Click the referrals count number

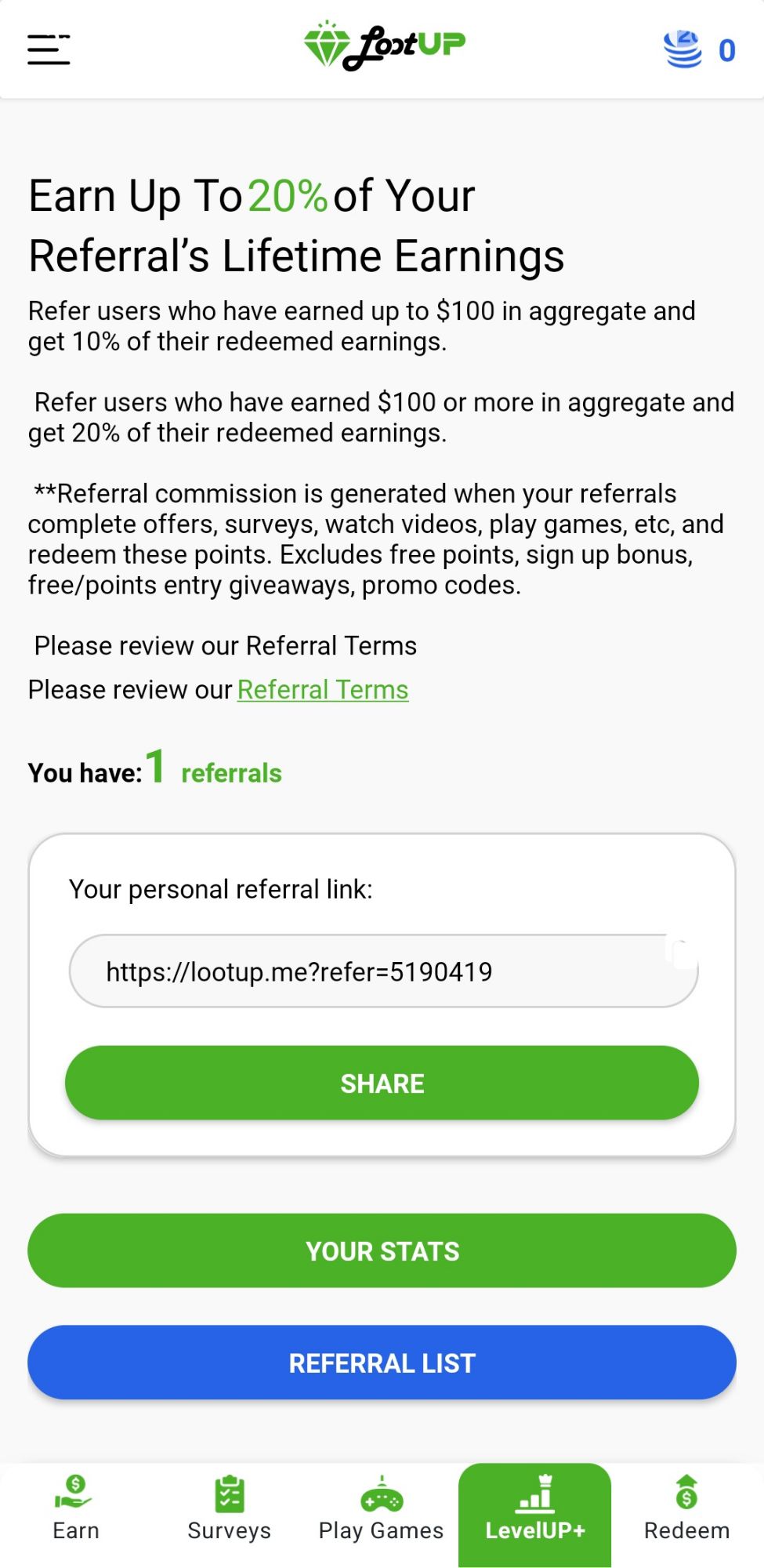[x=155, y=768]
